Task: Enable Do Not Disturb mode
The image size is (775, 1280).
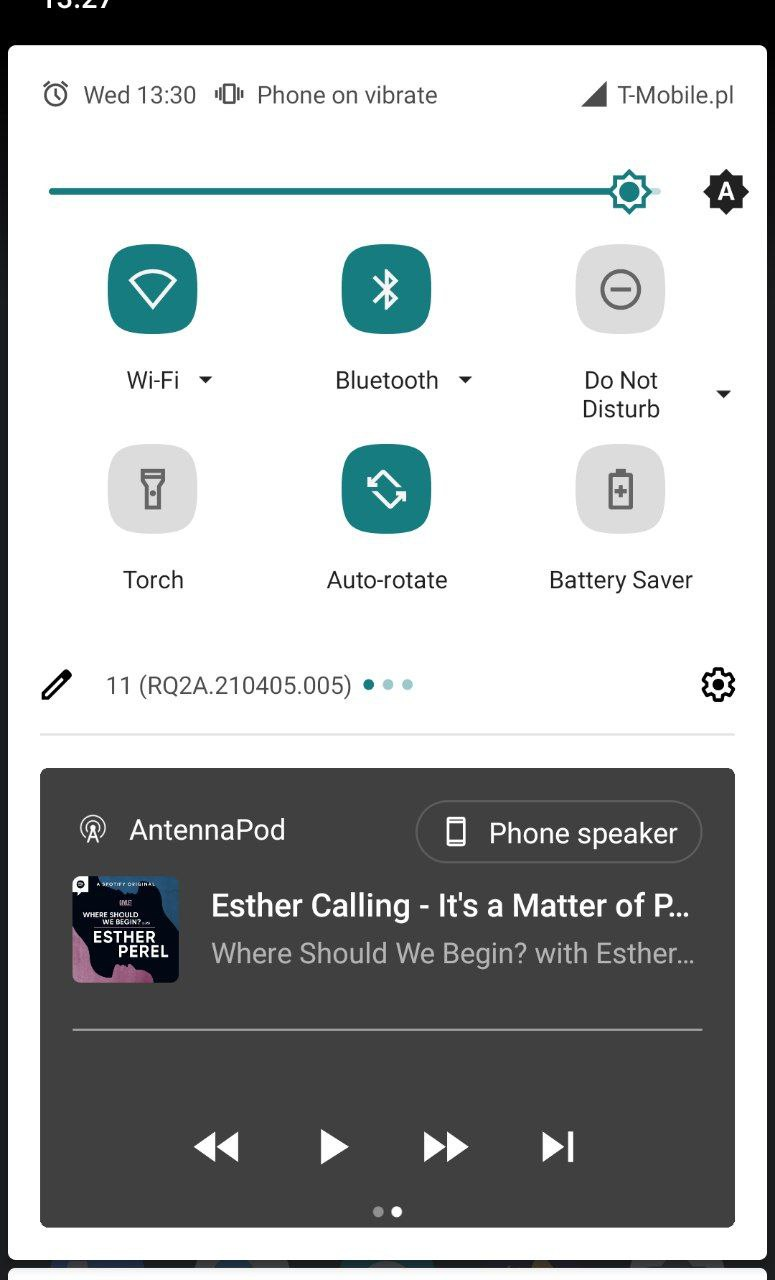Action: tap(620, 289)
